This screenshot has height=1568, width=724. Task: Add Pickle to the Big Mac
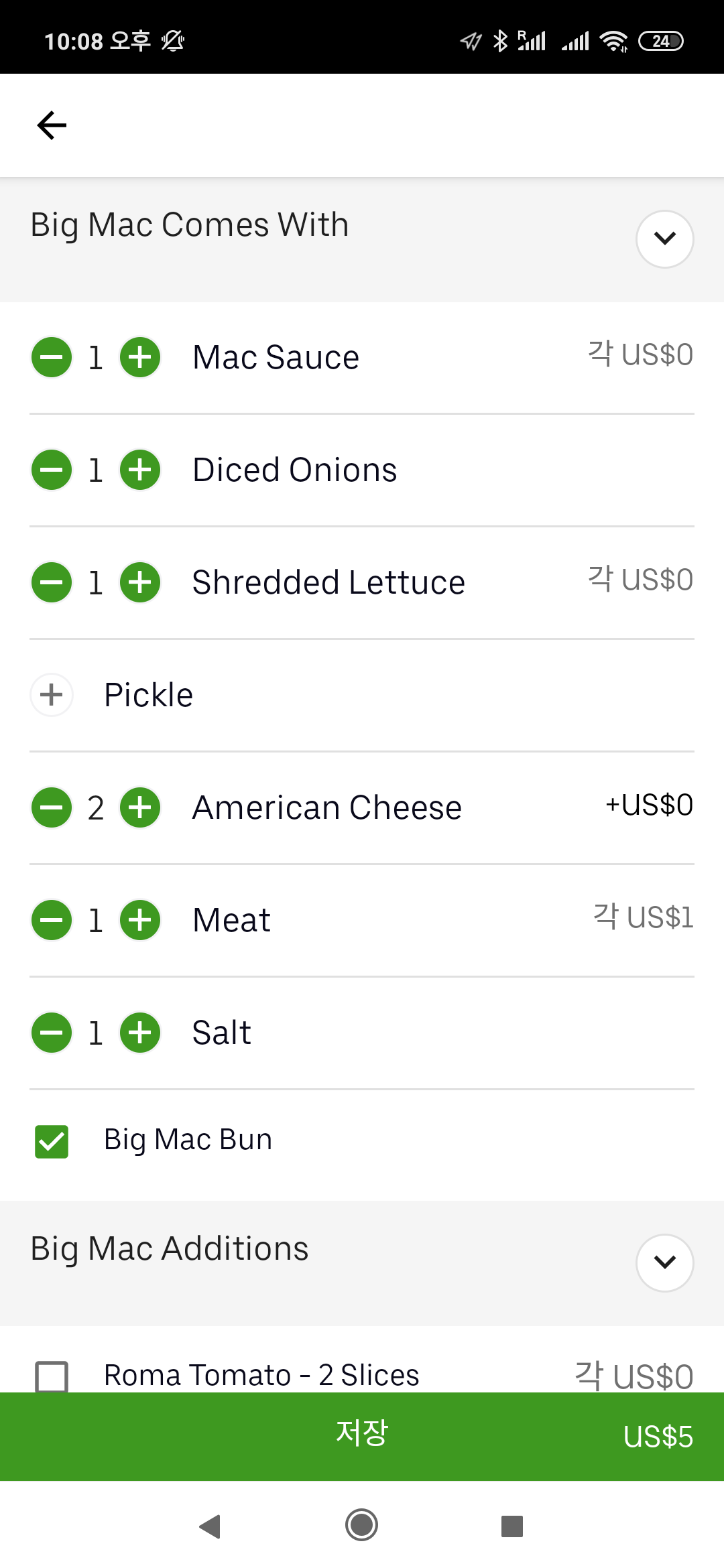[52, 695]
